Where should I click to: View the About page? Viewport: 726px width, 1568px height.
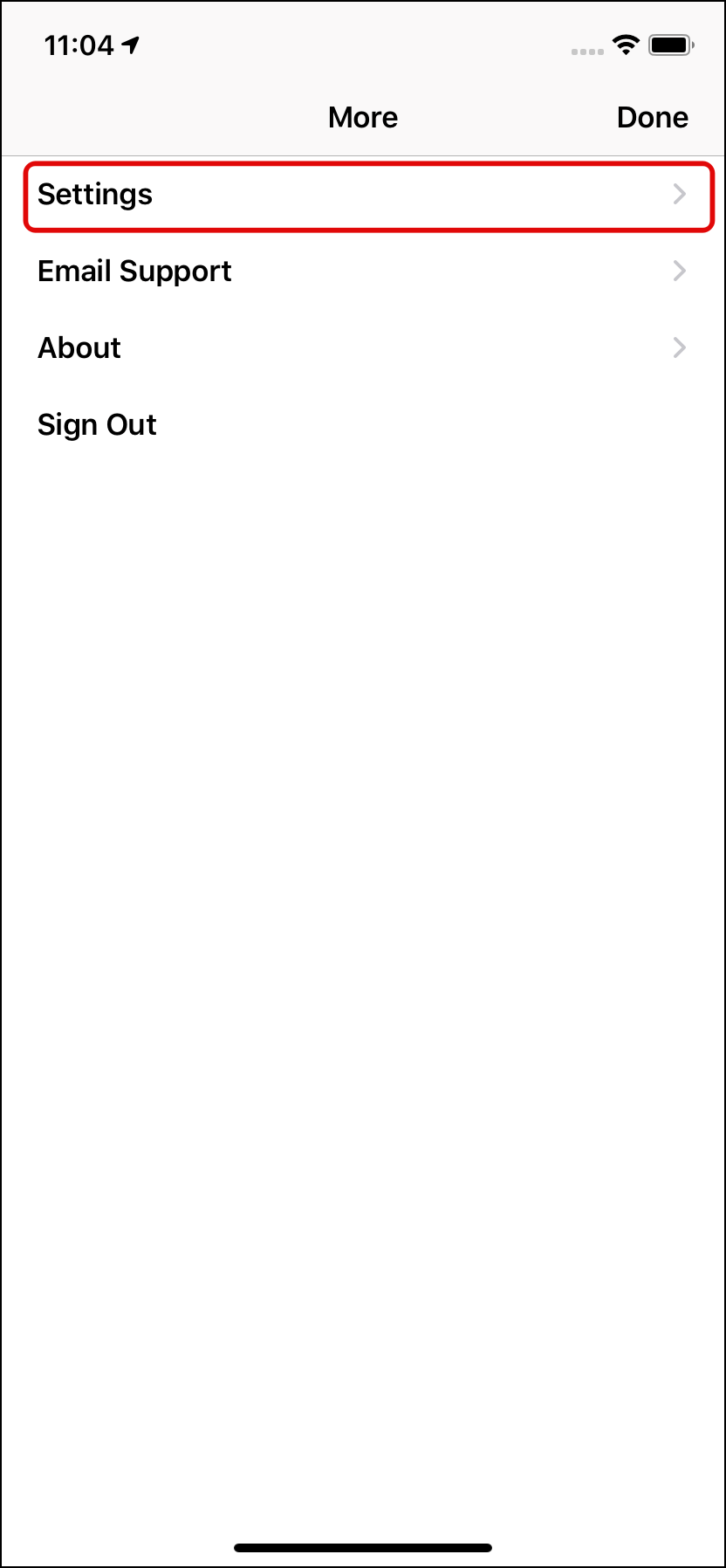[x=362, y=348]
